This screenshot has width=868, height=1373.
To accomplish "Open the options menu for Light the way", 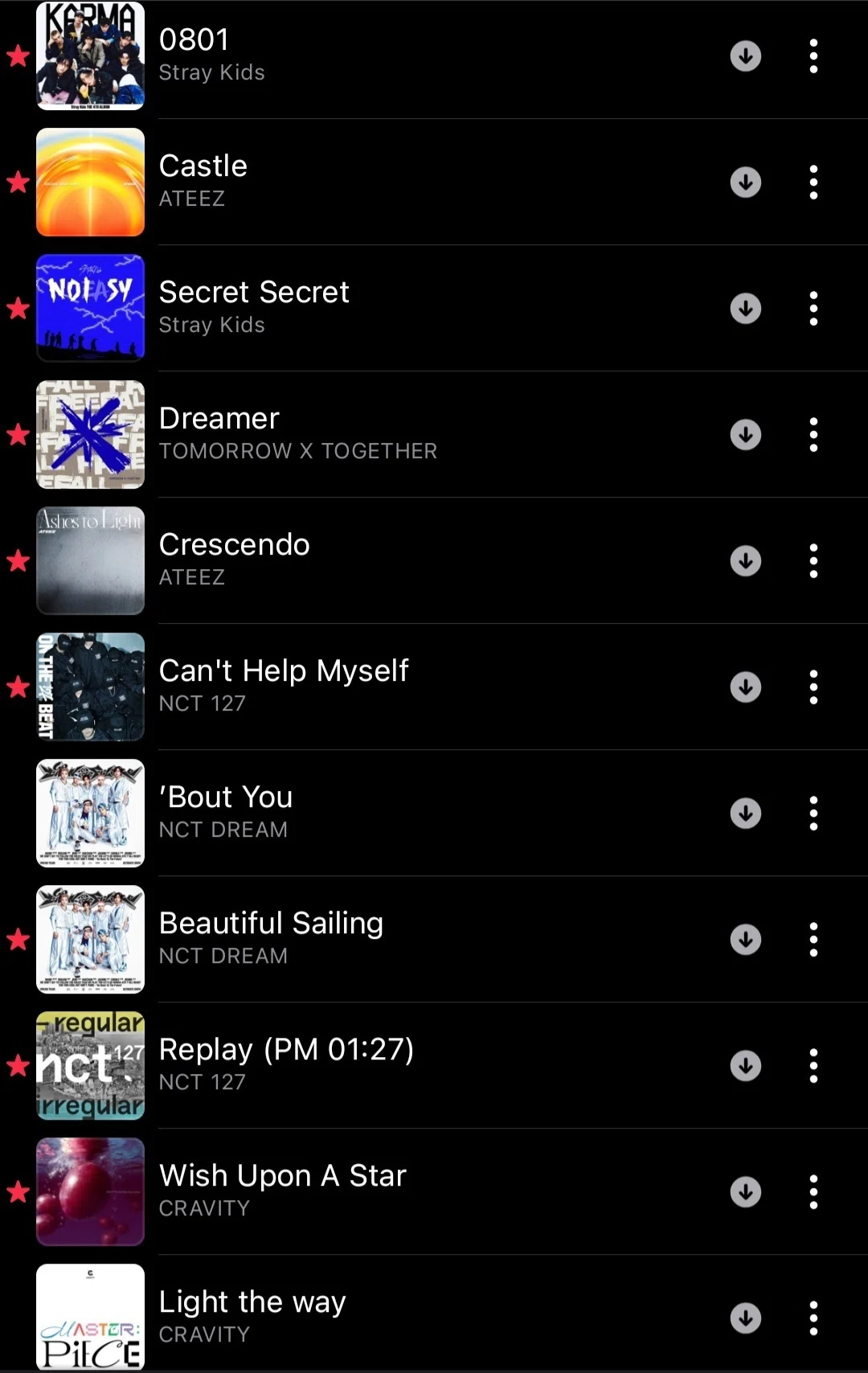I will point(813,1318).
